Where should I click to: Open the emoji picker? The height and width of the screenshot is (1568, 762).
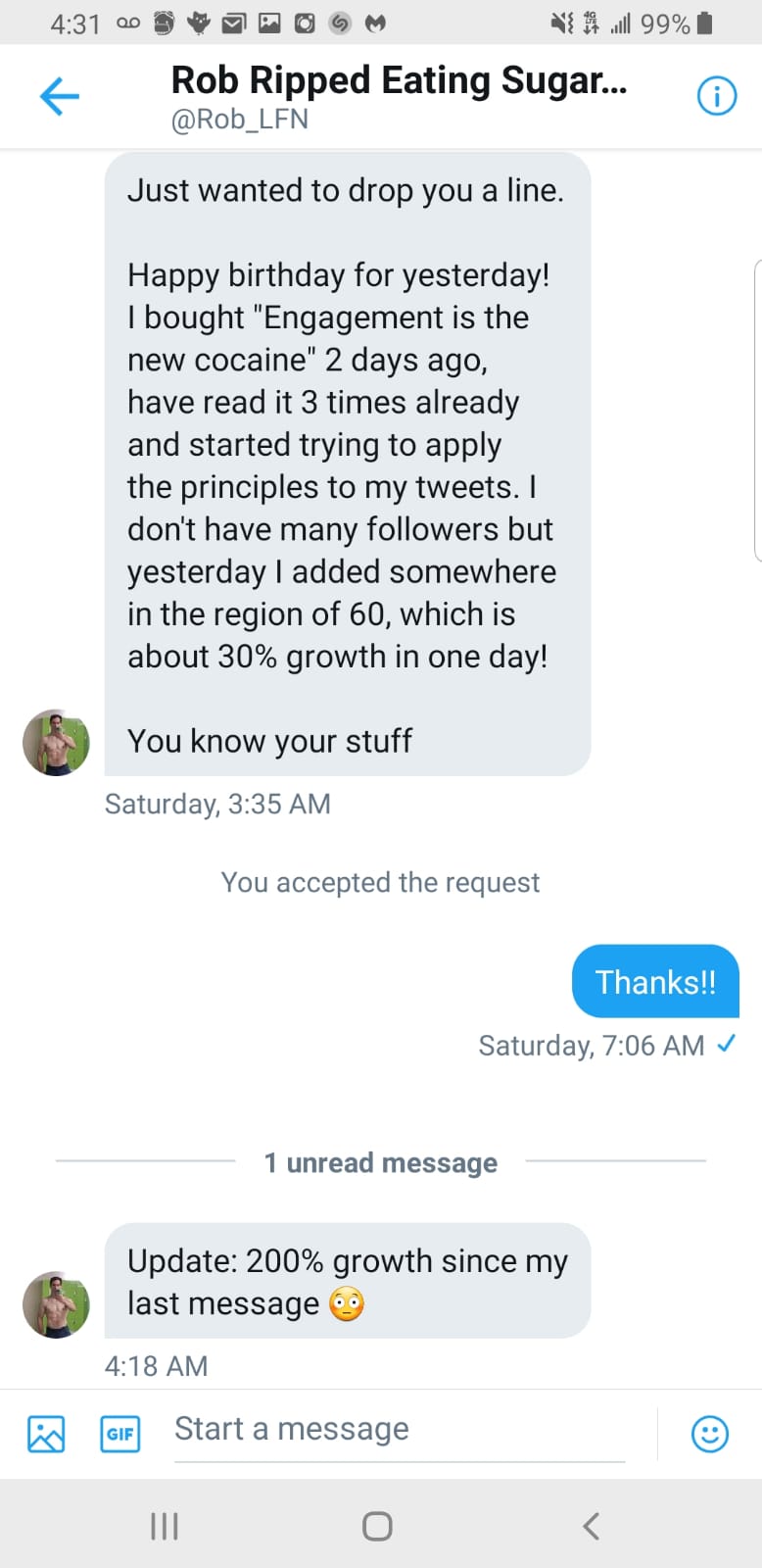pyautogui.click(x=710, y=1434)
